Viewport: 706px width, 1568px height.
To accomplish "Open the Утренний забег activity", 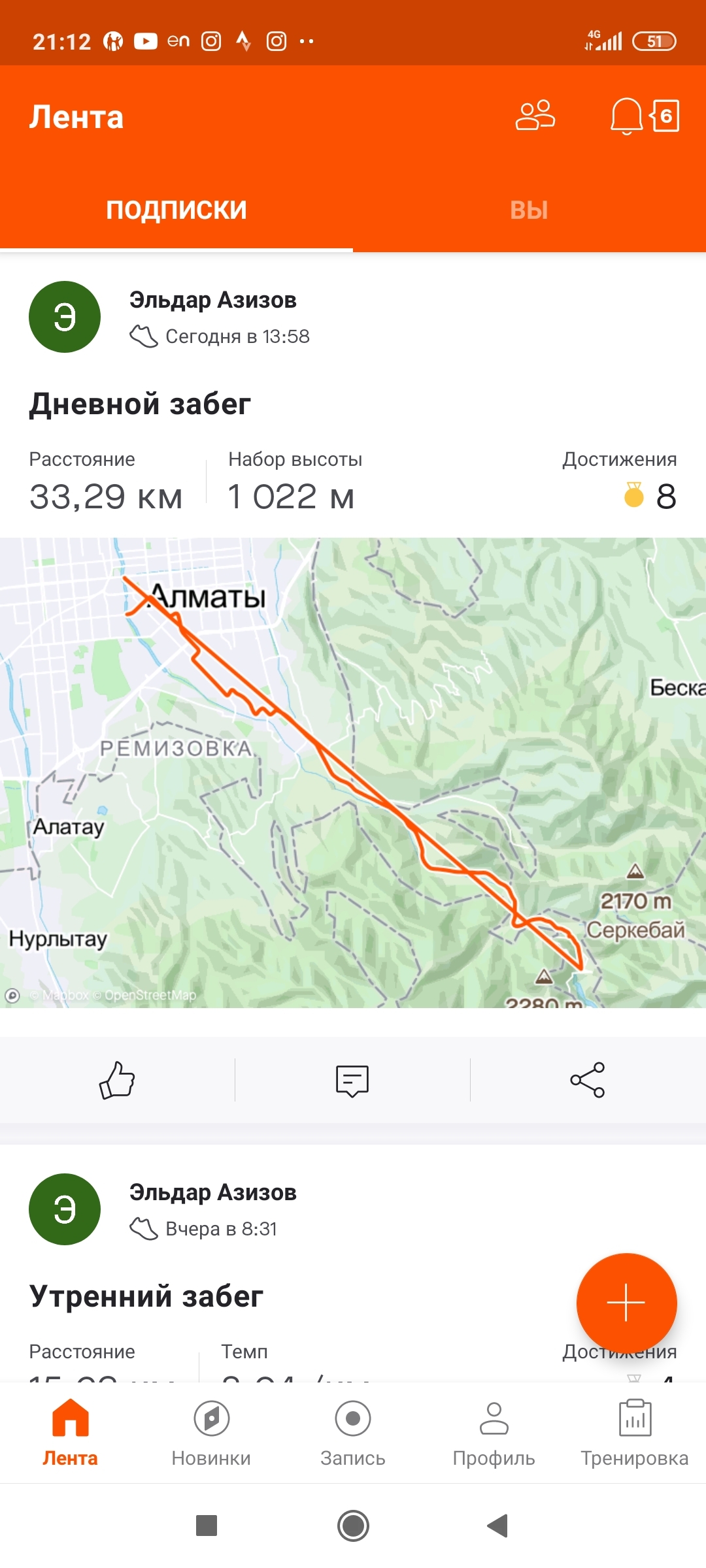I will [x=146, y=1296].
